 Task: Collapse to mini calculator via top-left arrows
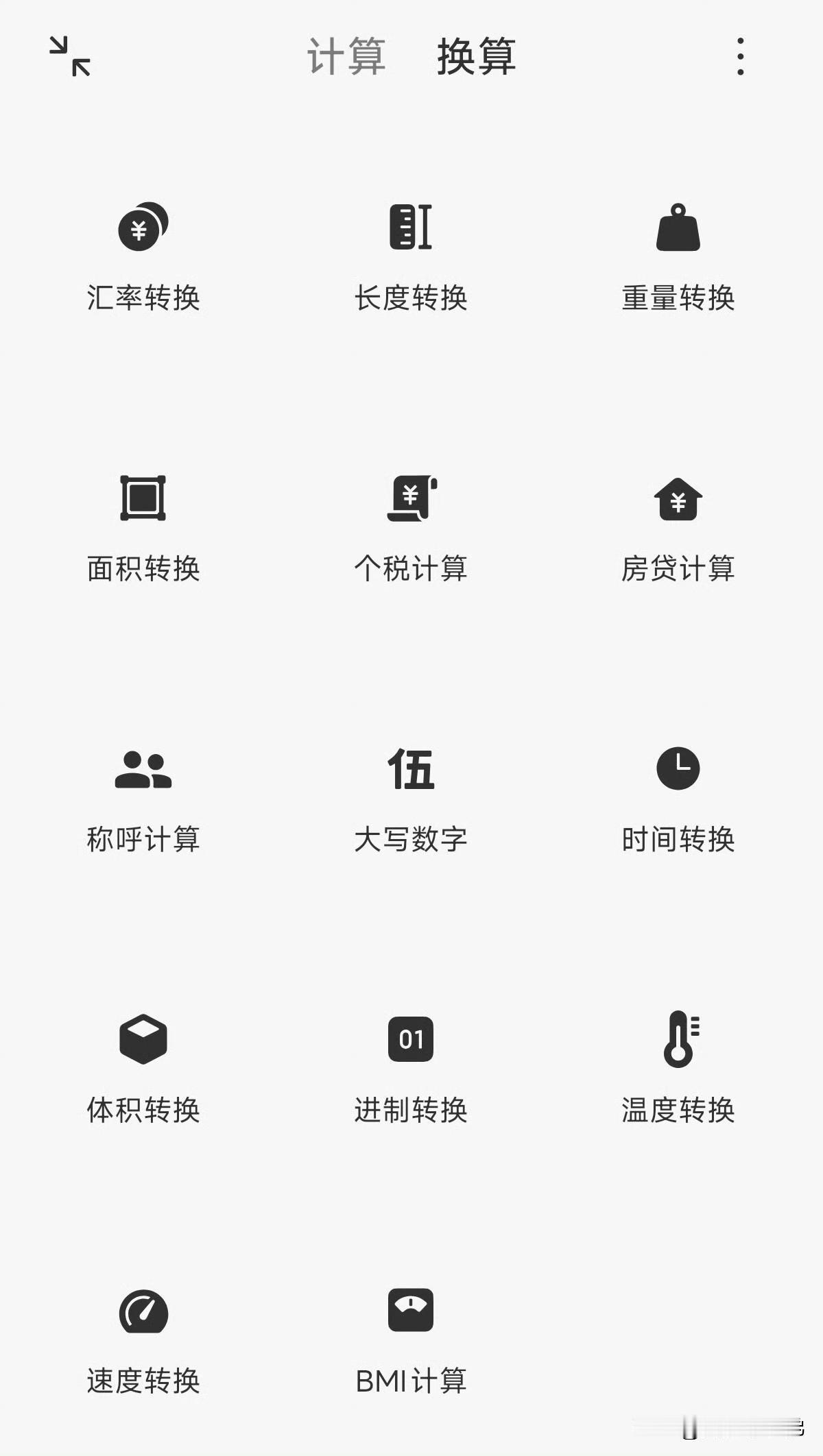coord(71,58)
